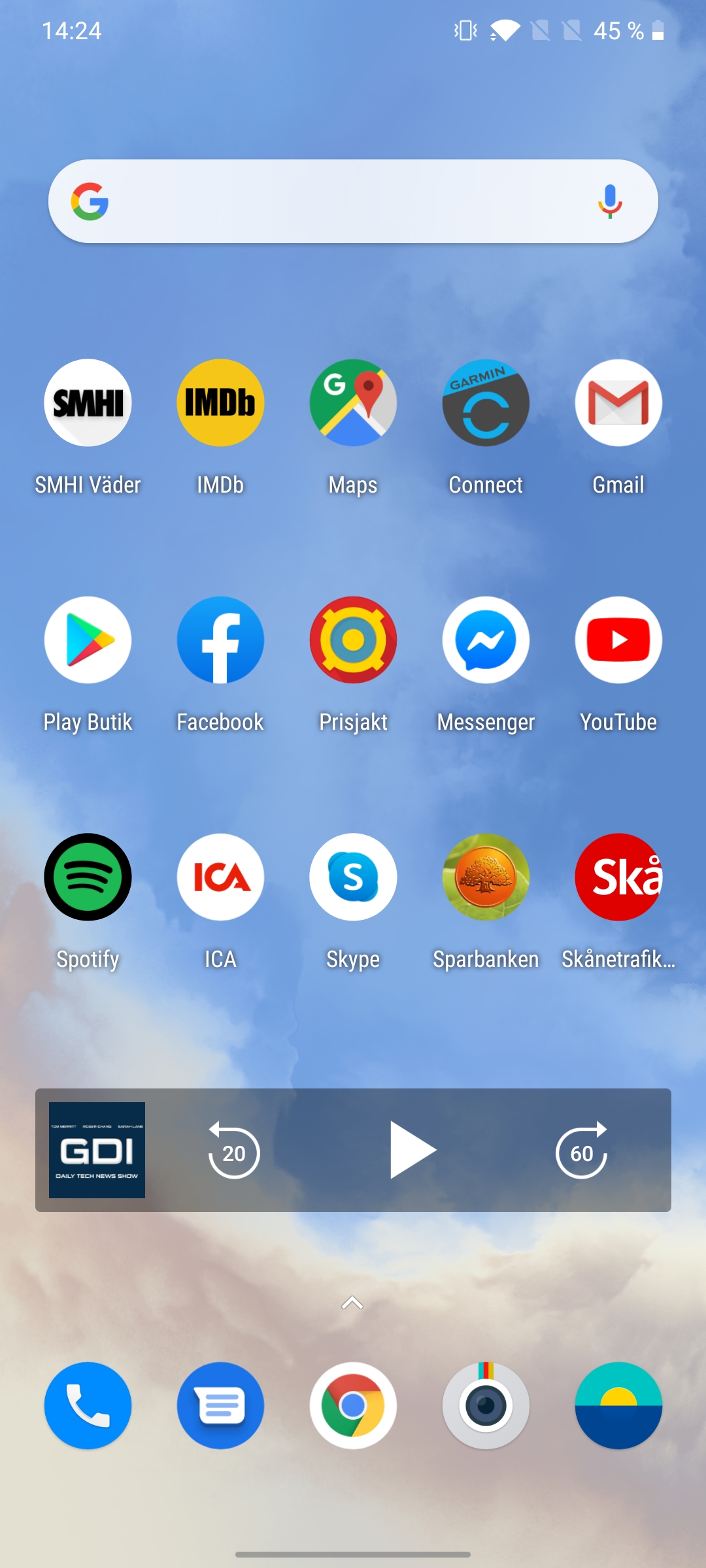The height and width of the screenshot is (1568, 706).
Task: Open the ICA app
Action: click(x=220, y=877)
